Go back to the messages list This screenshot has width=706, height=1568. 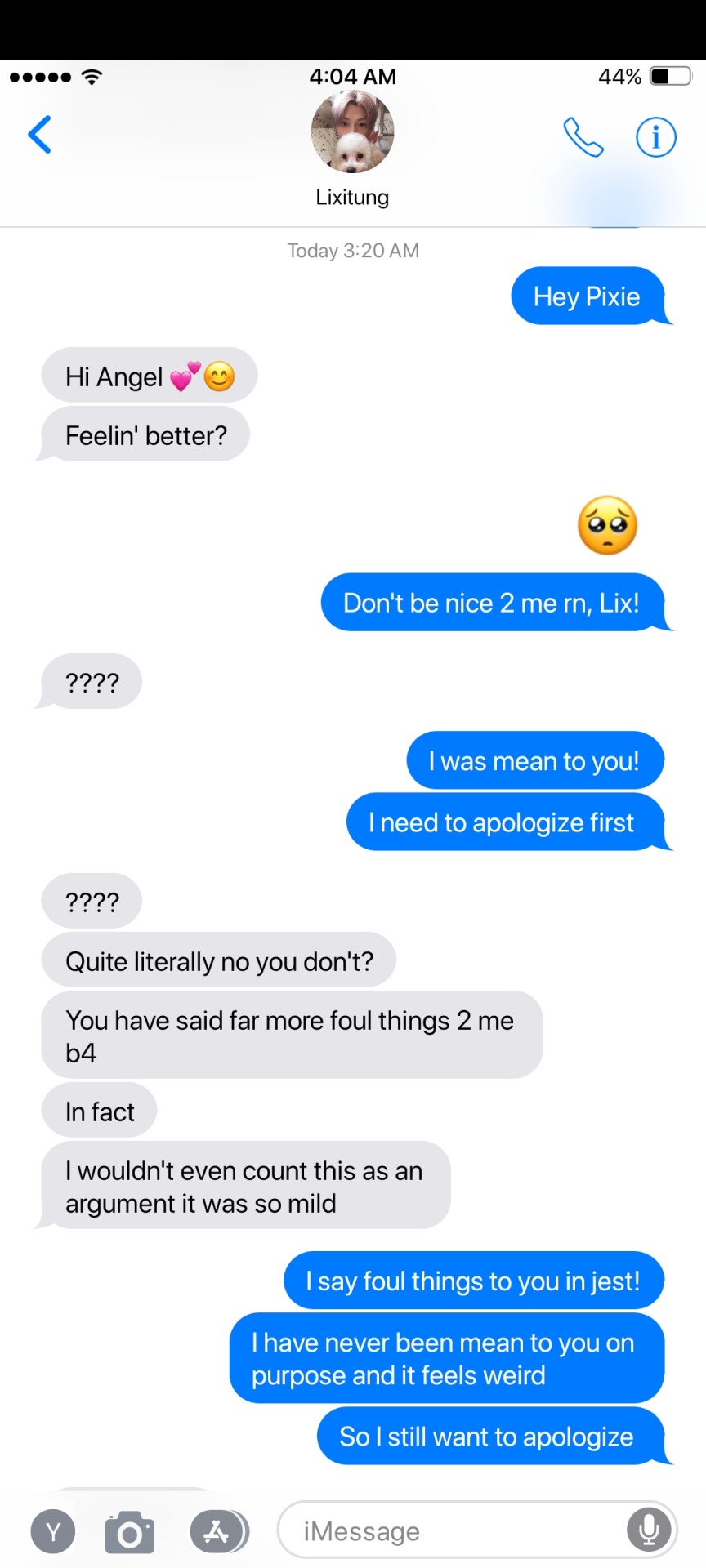pos(39,135)
